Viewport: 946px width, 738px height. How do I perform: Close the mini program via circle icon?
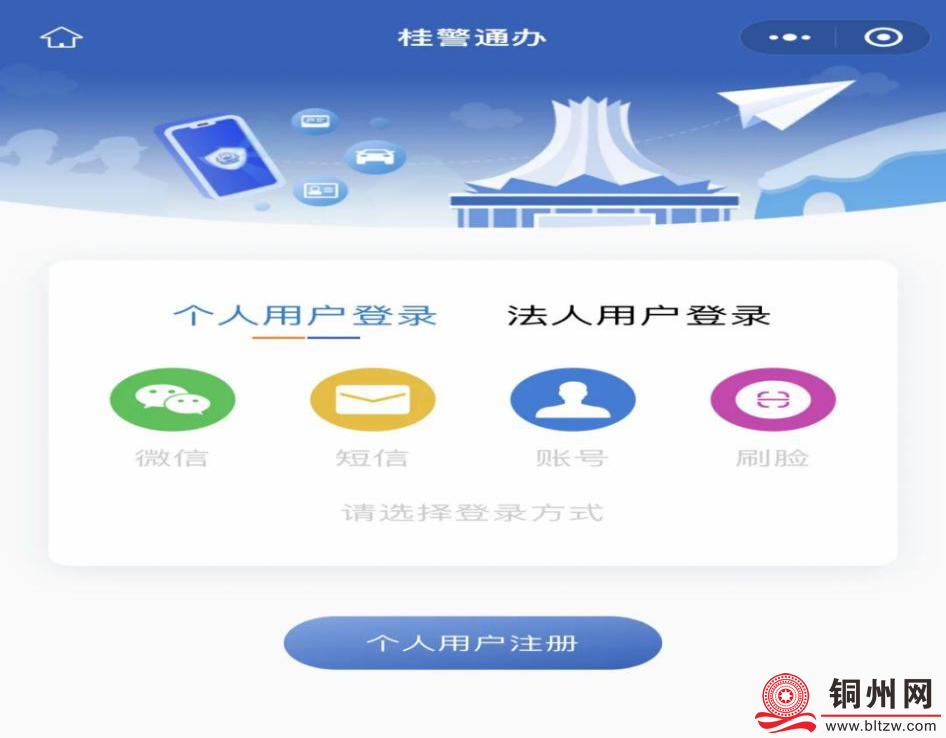[x=883, y=38]
